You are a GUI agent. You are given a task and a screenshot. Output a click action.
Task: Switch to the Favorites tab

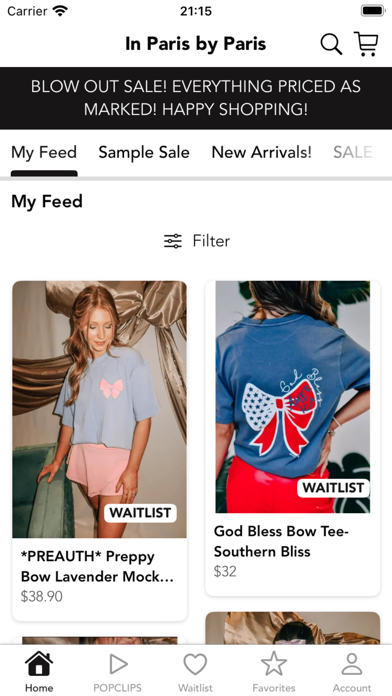(x=274, y=672)
